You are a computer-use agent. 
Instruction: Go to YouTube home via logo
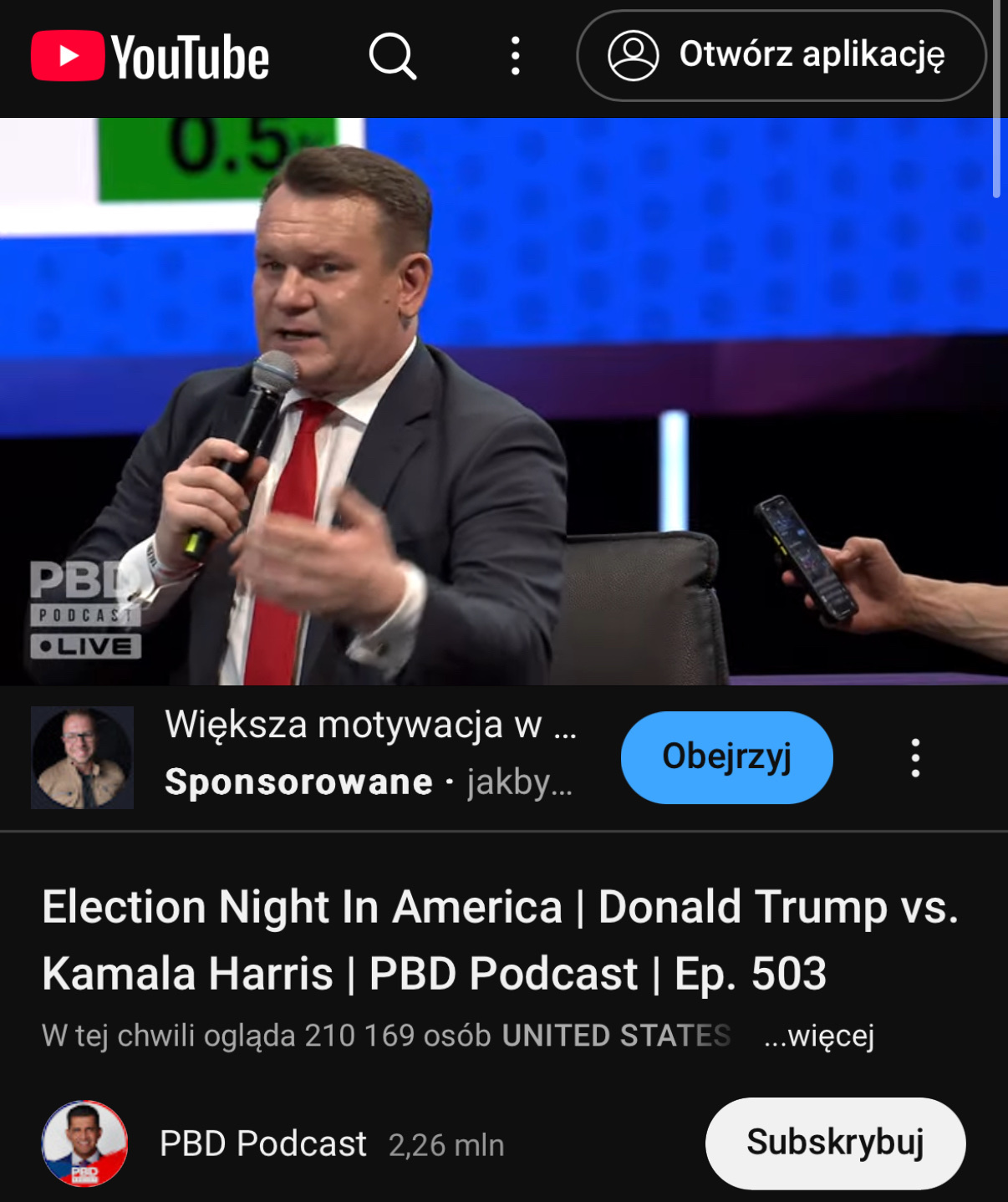(150, 56)
